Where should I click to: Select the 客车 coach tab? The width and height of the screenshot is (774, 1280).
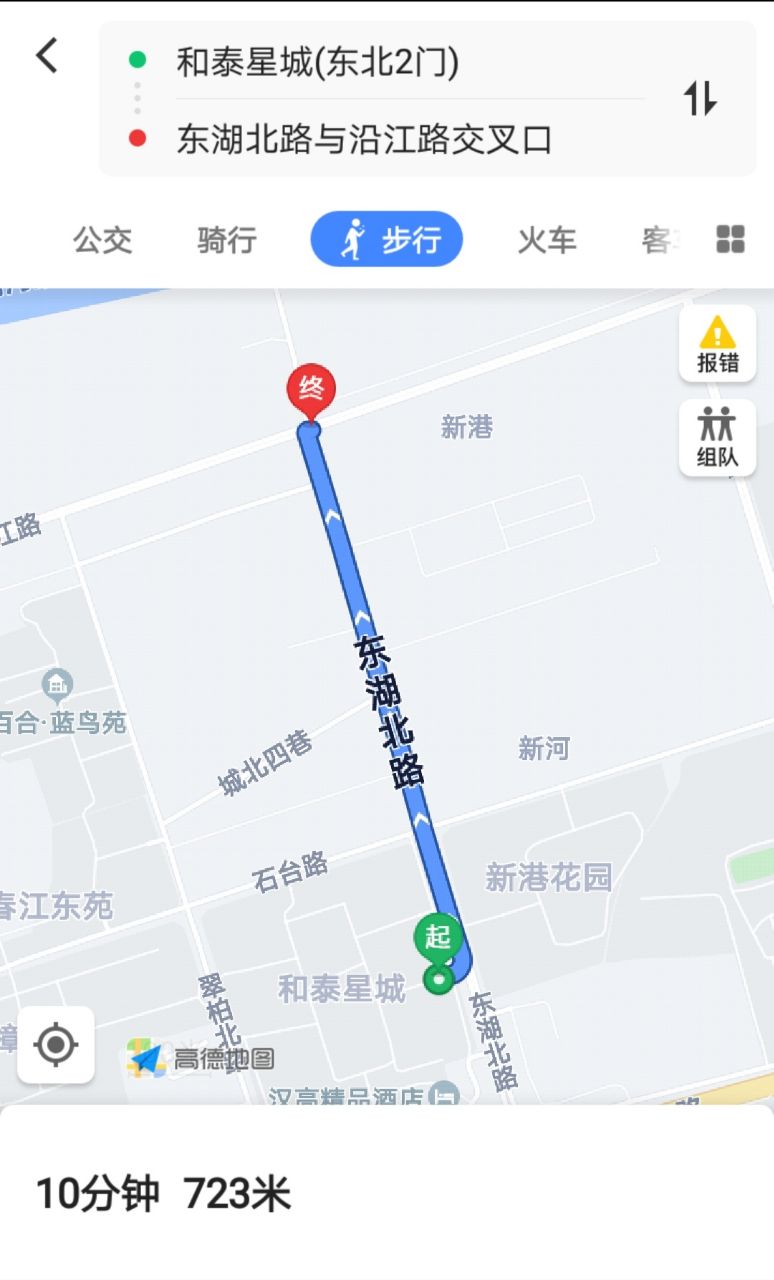pyautogui.click(x=654, y=240)
